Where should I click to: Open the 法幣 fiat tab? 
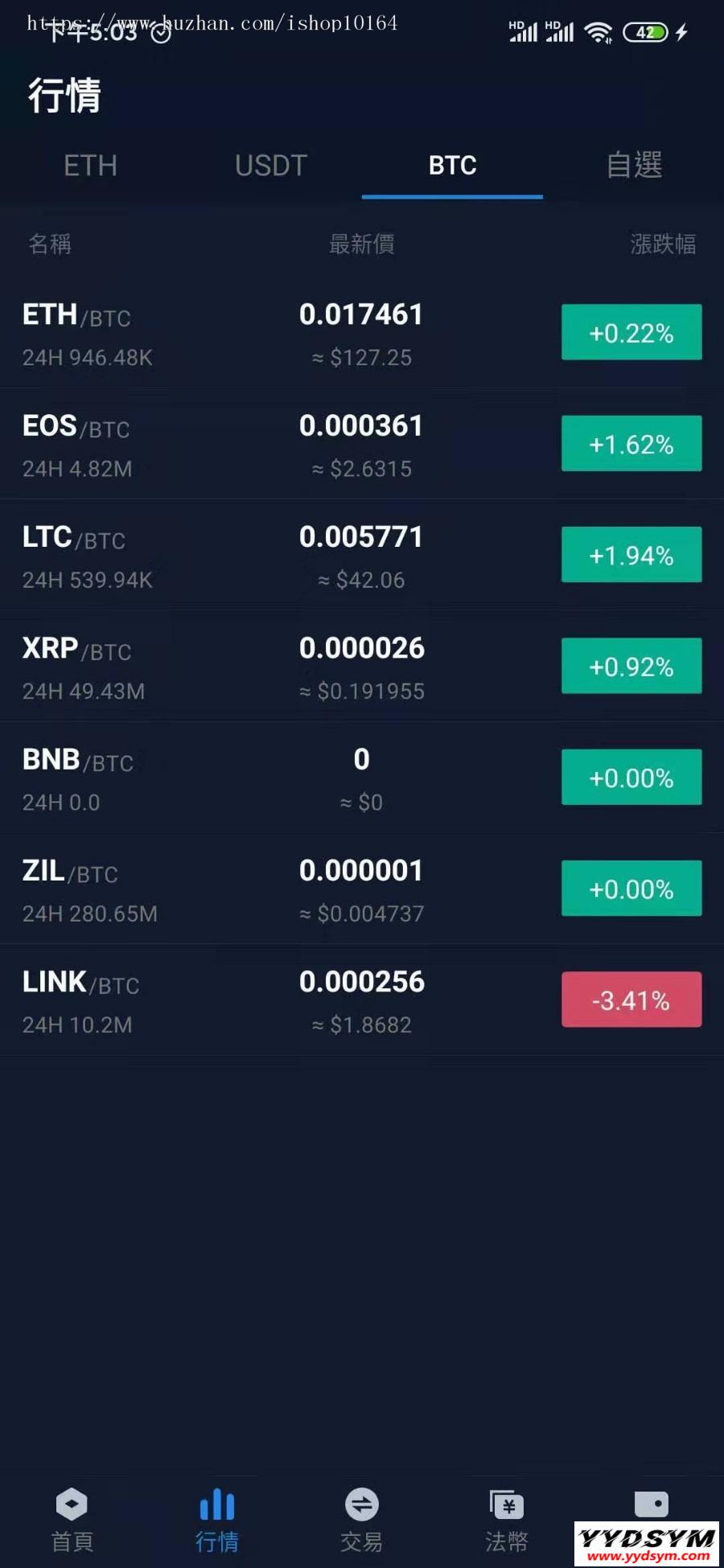pyautogui.click(x=507, y=1520)
